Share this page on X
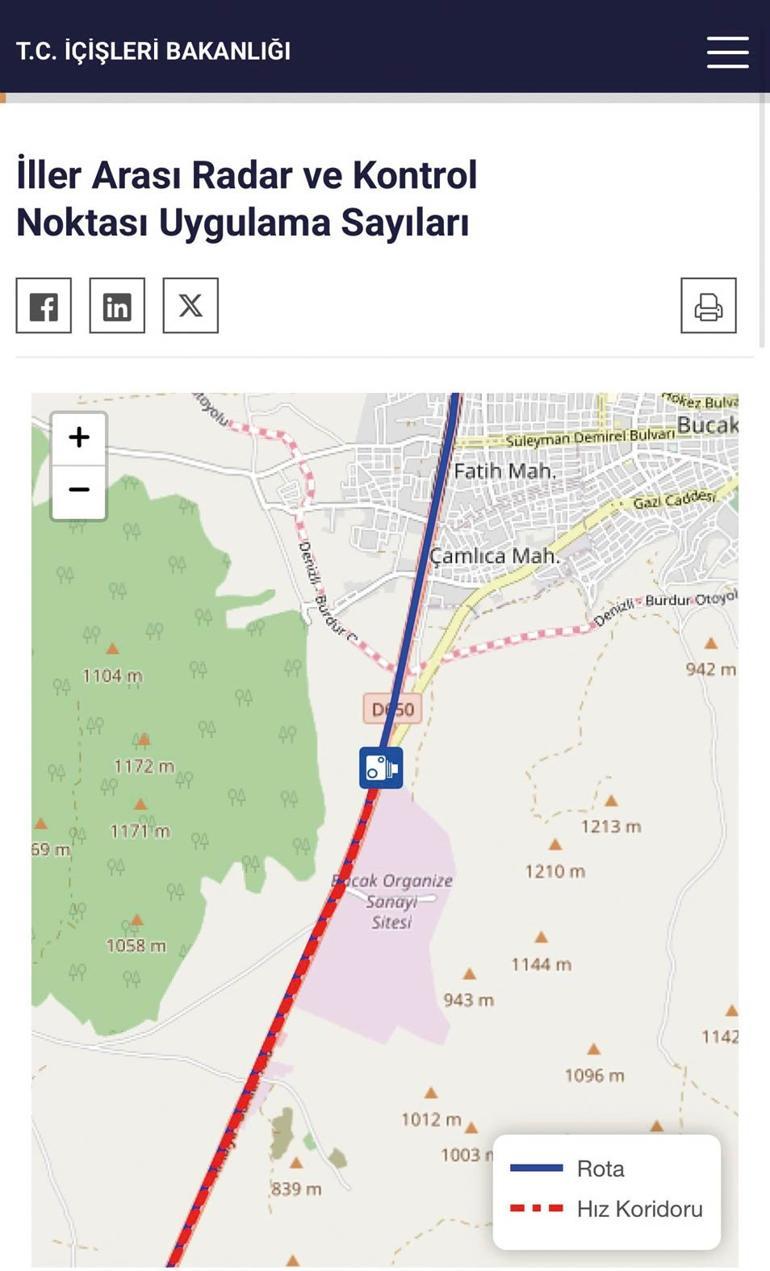The height and width of the screenshot is (1271, 770). point(190,306)
